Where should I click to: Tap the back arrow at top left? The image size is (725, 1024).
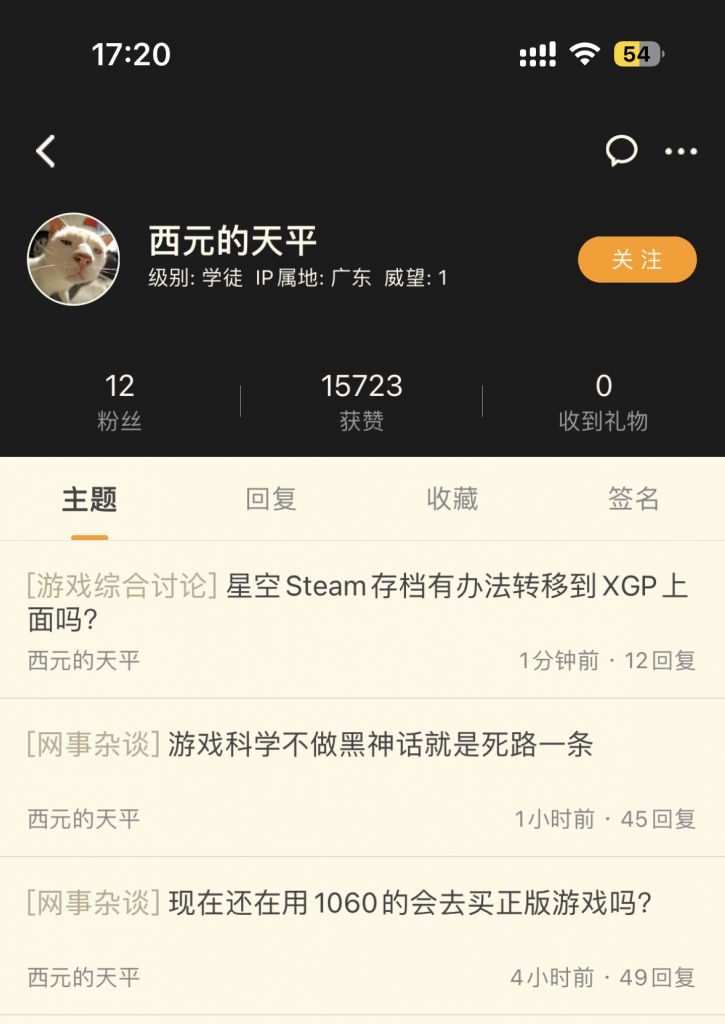(44, 150)
